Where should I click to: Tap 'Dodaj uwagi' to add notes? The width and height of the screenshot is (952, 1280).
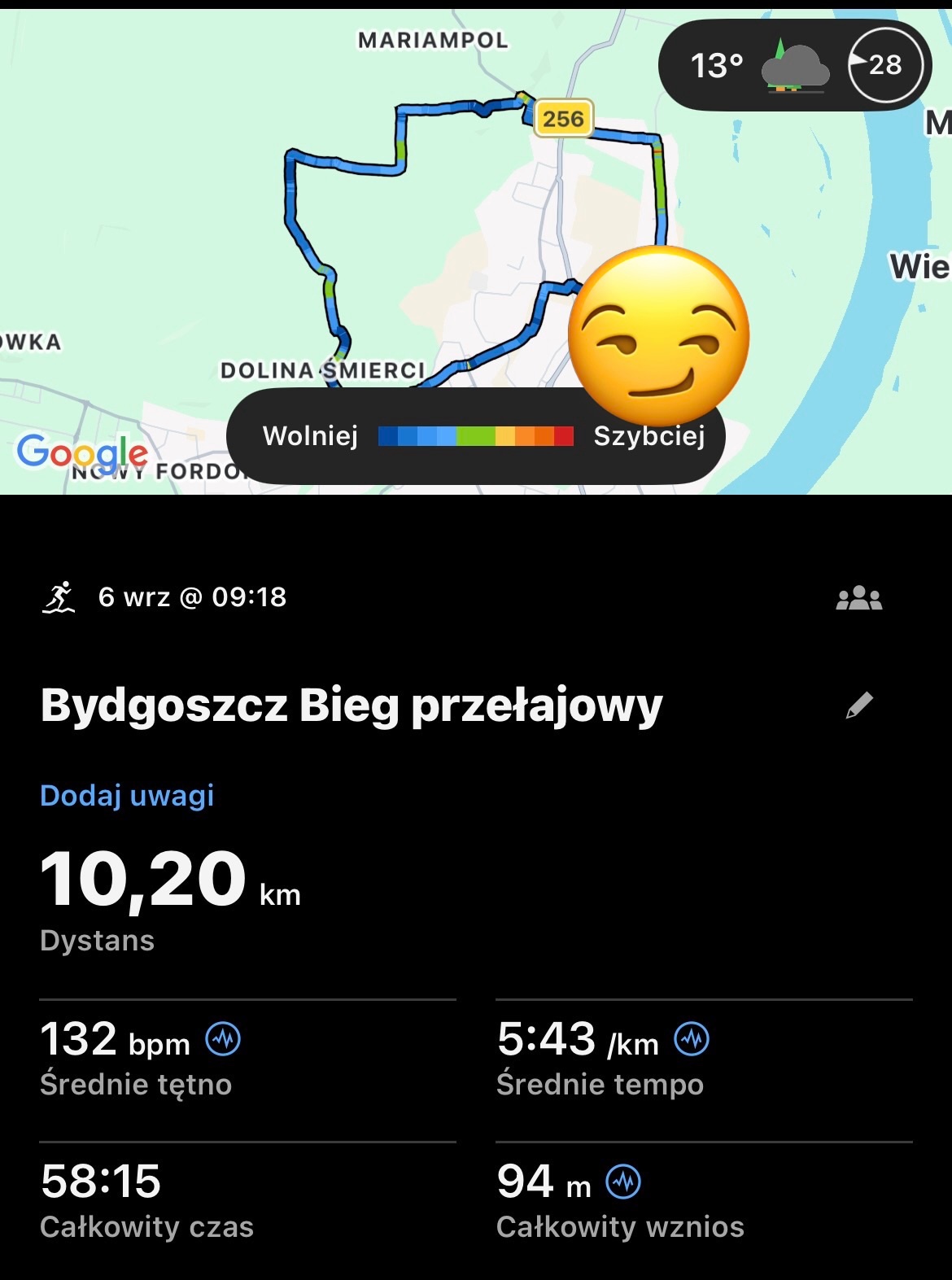[x=127, y=795]
